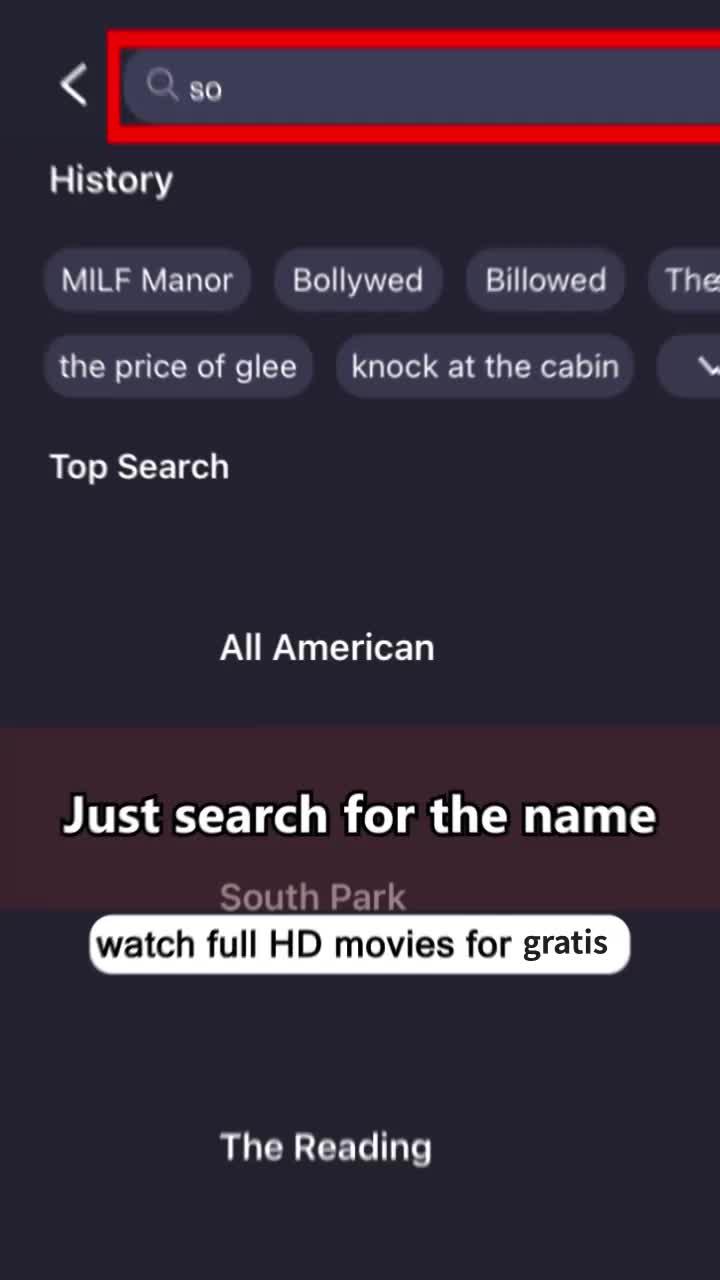Select the 'Bollywed' history chip
Screen dimensions: 720x1280
[x=357, y=280]
